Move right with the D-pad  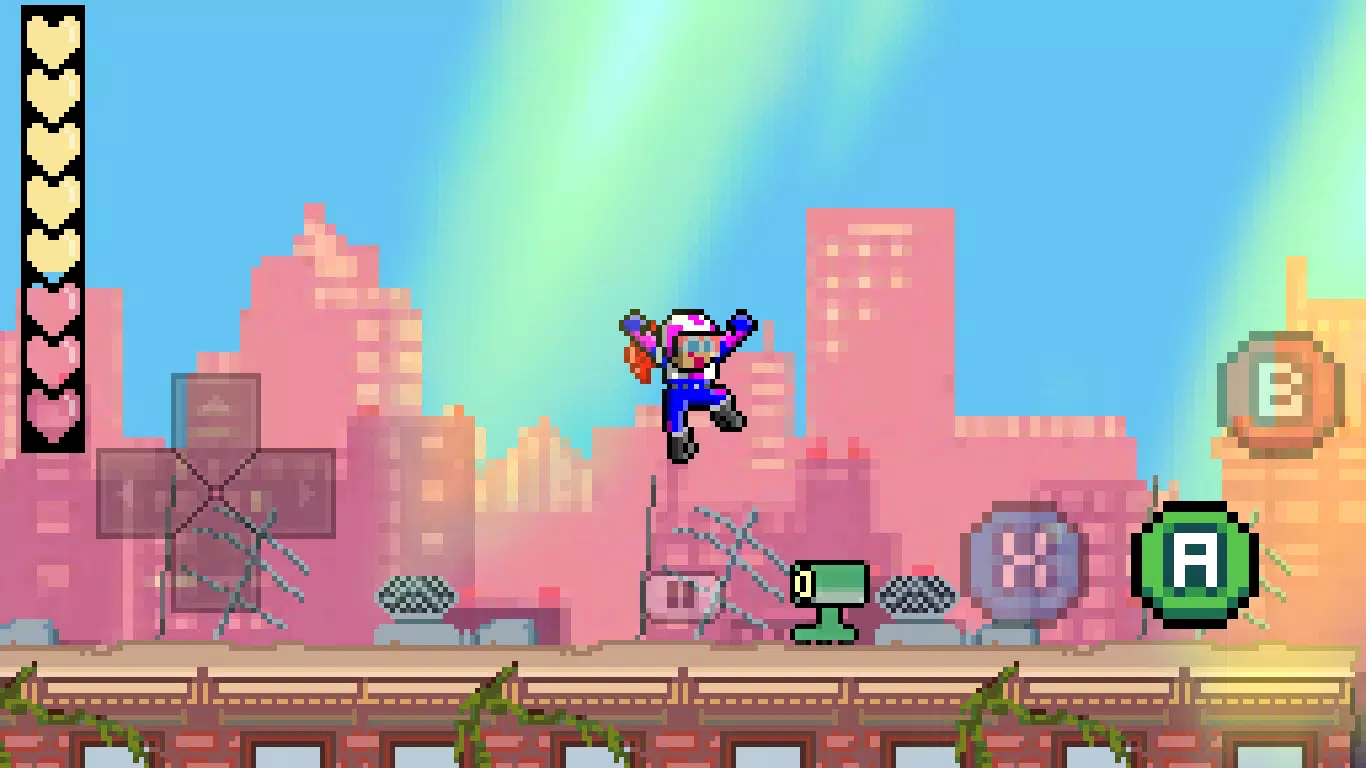298,493
